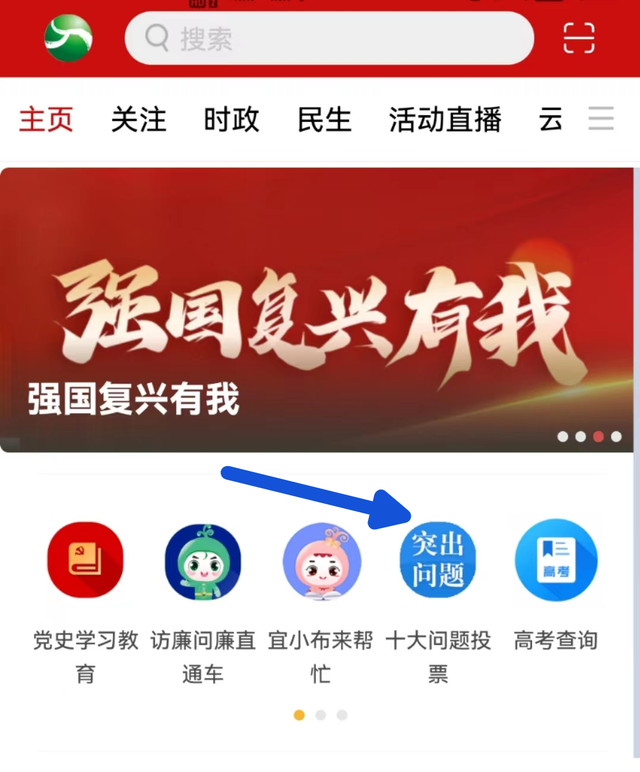Screen dimensions: 640x772
Task: Open 十大问题投票 entry
Action: point(438,561)
